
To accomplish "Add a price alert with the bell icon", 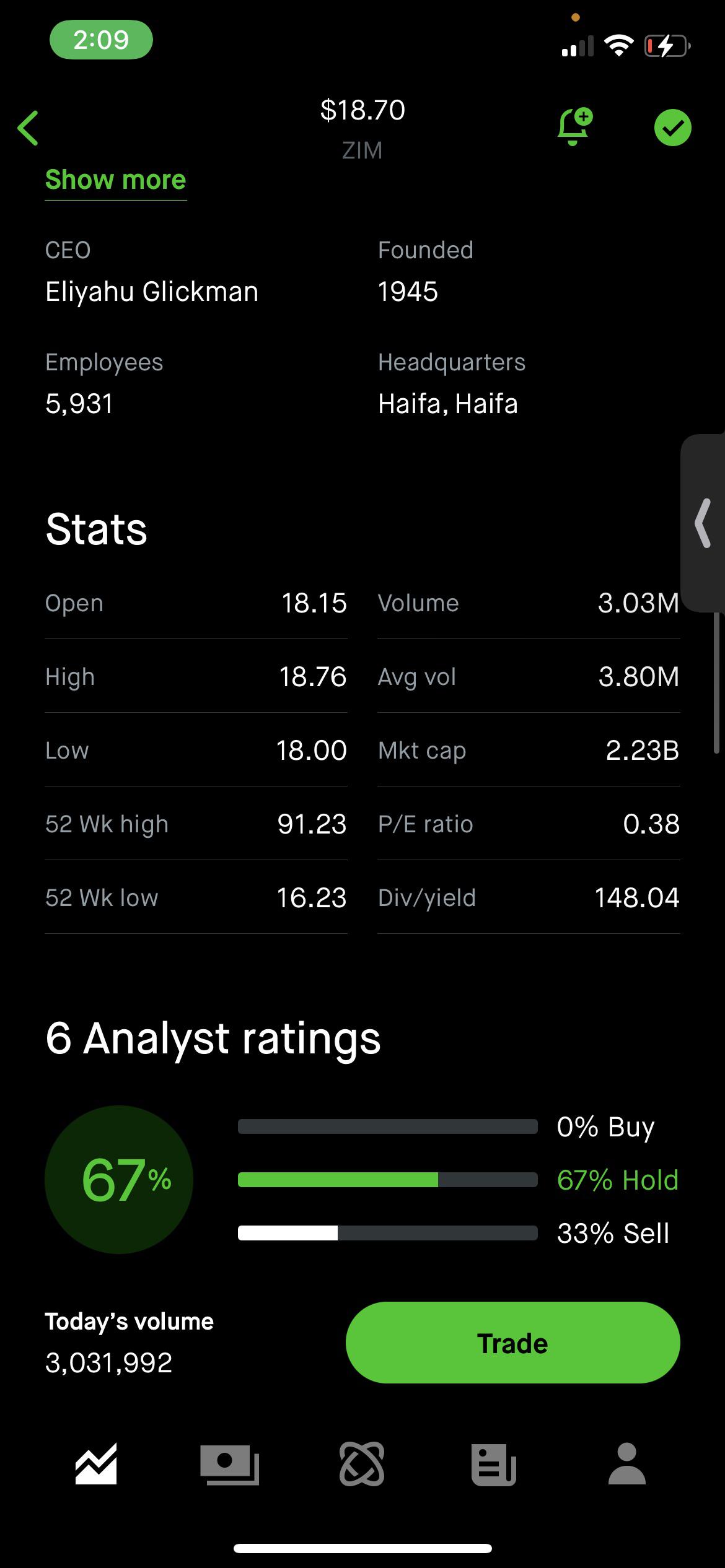I will 574,127.
